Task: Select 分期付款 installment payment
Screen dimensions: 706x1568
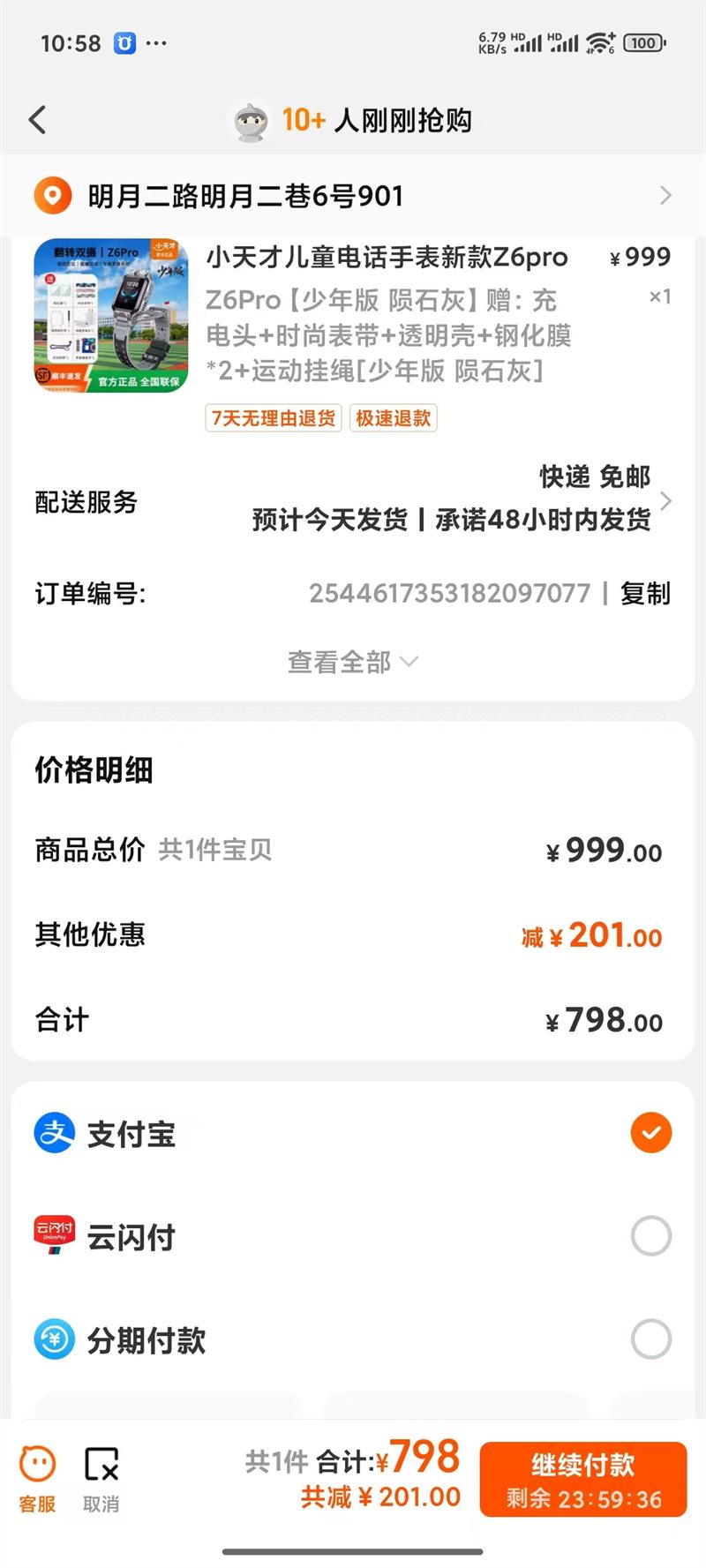Action: point(650,1339)
